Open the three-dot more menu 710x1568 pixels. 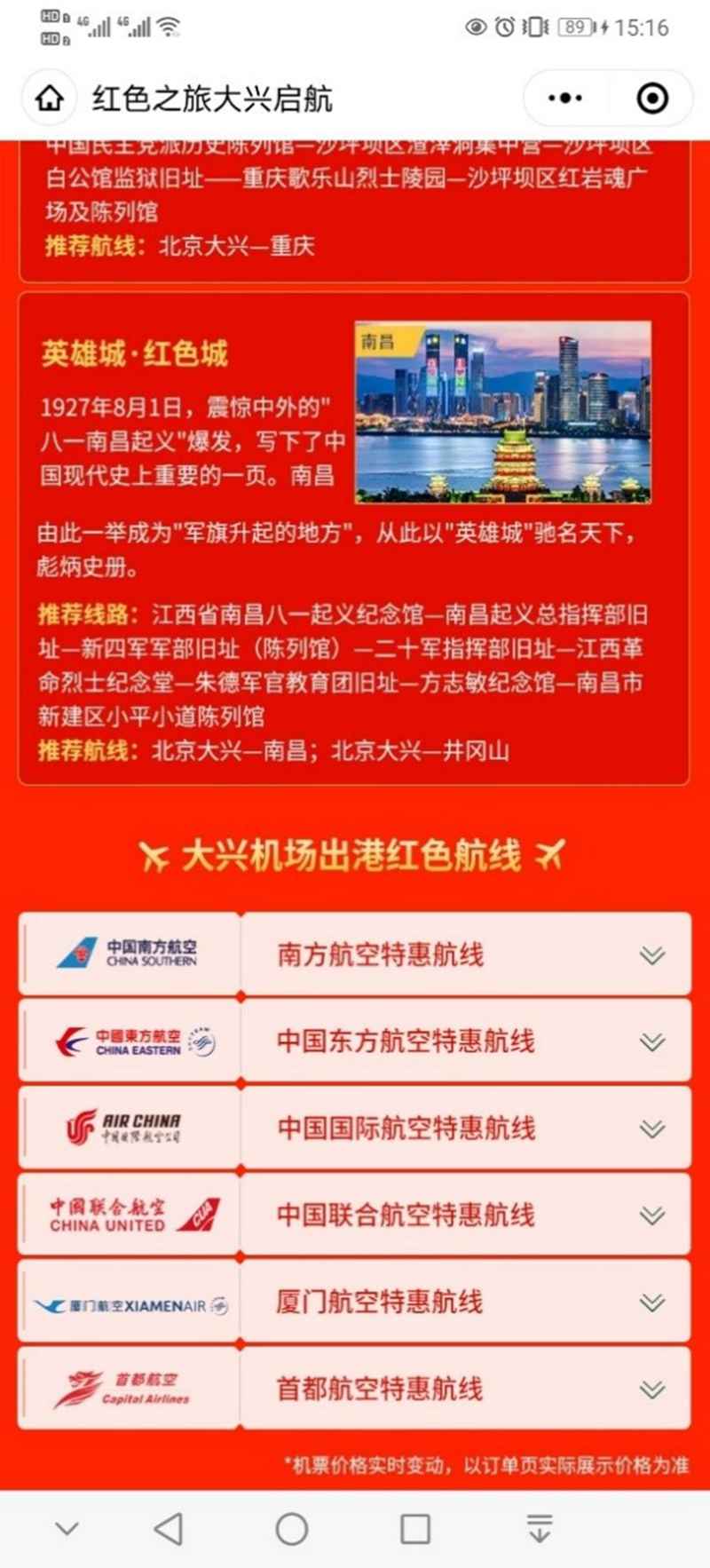point(565,98)
